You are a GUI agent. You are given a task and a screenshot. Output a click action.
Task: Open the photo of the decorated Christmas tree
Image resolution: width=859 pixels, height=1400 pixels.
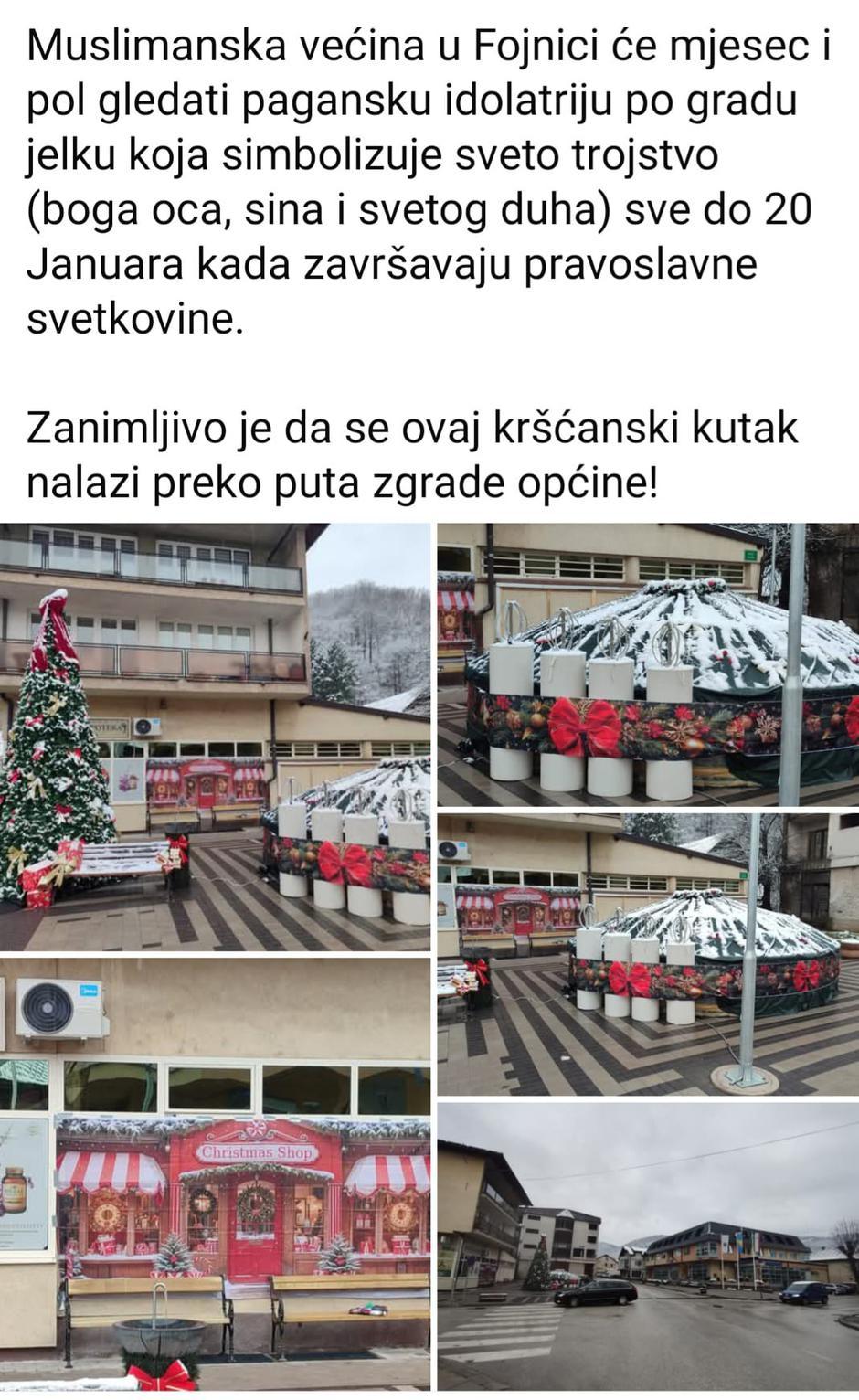click(x=215, y=736)
